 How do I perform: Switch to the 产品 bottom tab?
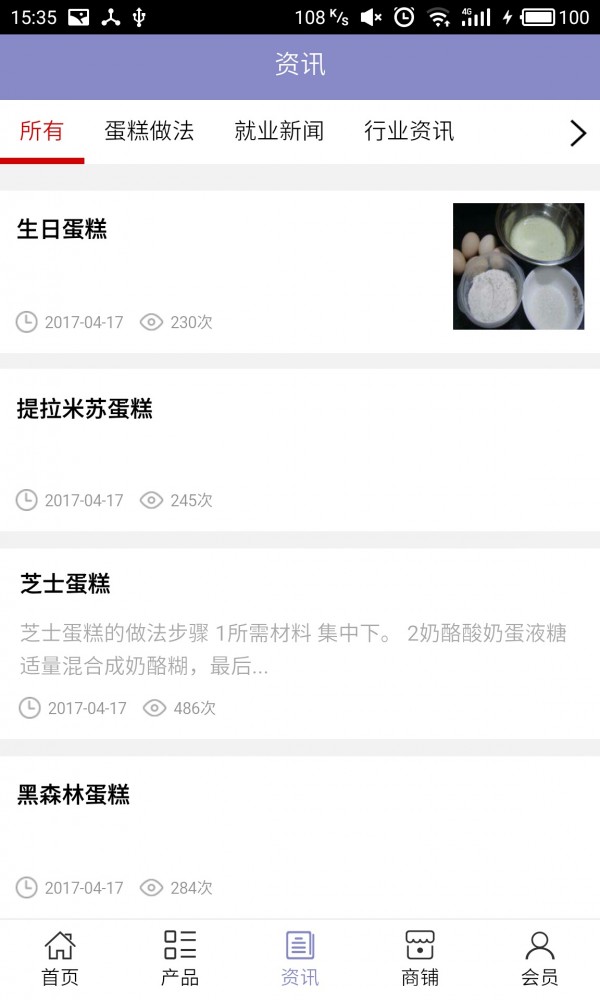click(x=180, y=958)
